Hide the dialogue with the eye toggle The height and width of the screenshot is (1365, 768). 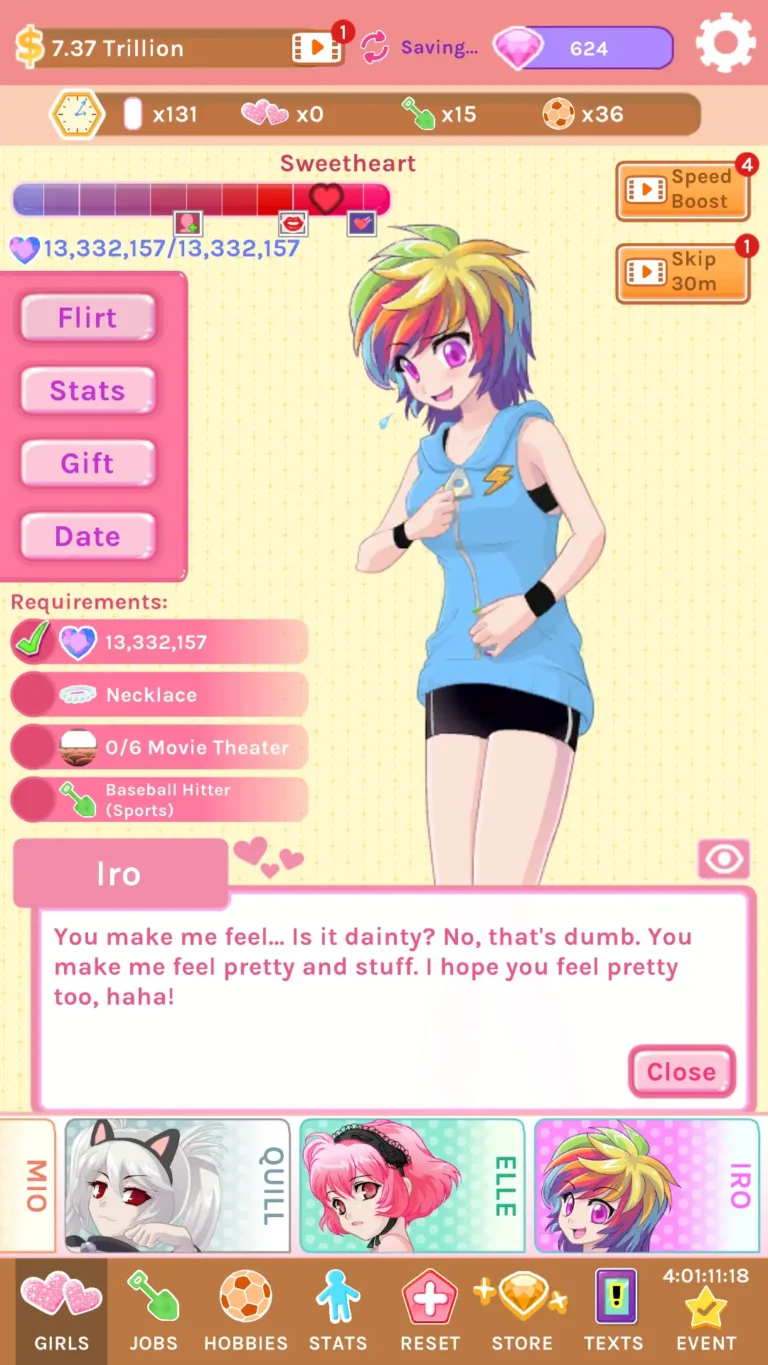[x=723, y=858]
